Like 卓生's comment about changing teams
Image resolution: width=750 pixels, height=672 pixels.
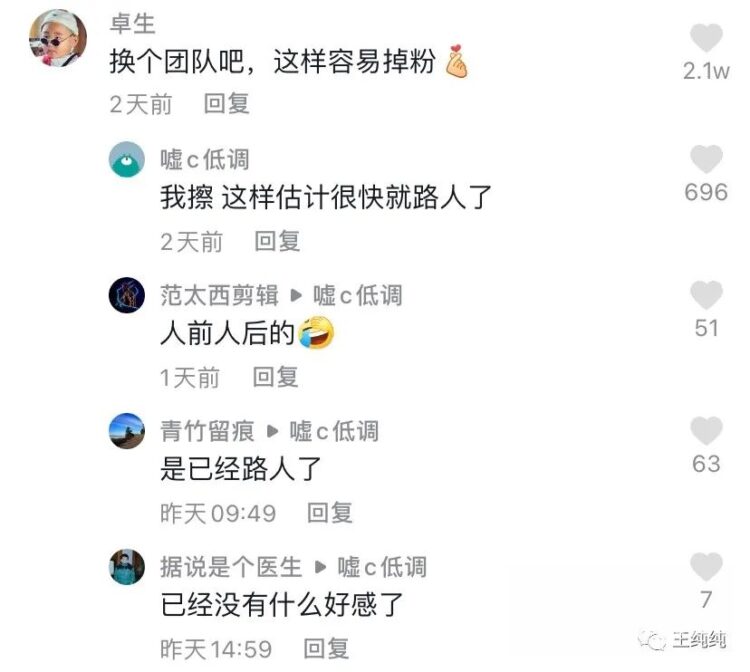coord(706,38)
